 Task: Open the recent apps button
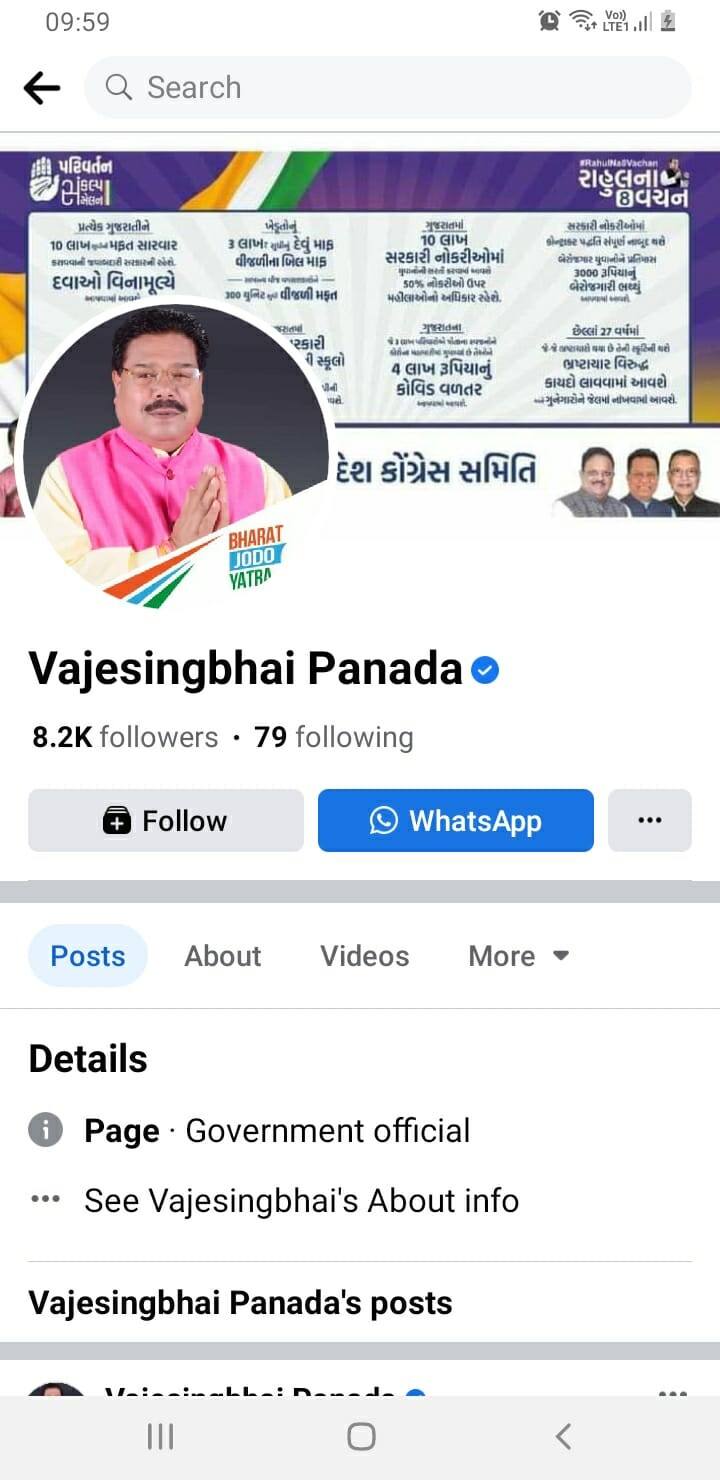(160, 1437)
